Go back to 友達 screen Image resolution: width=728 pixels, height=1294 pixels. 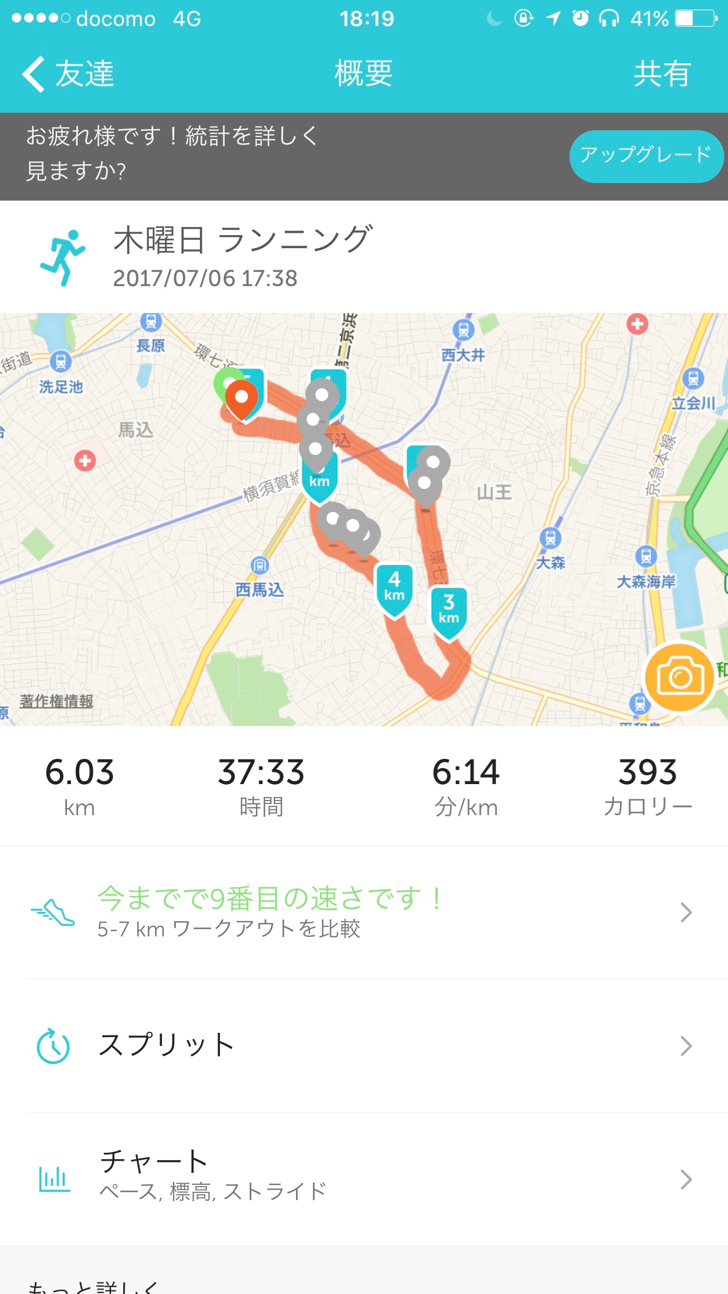click(68, 74)
